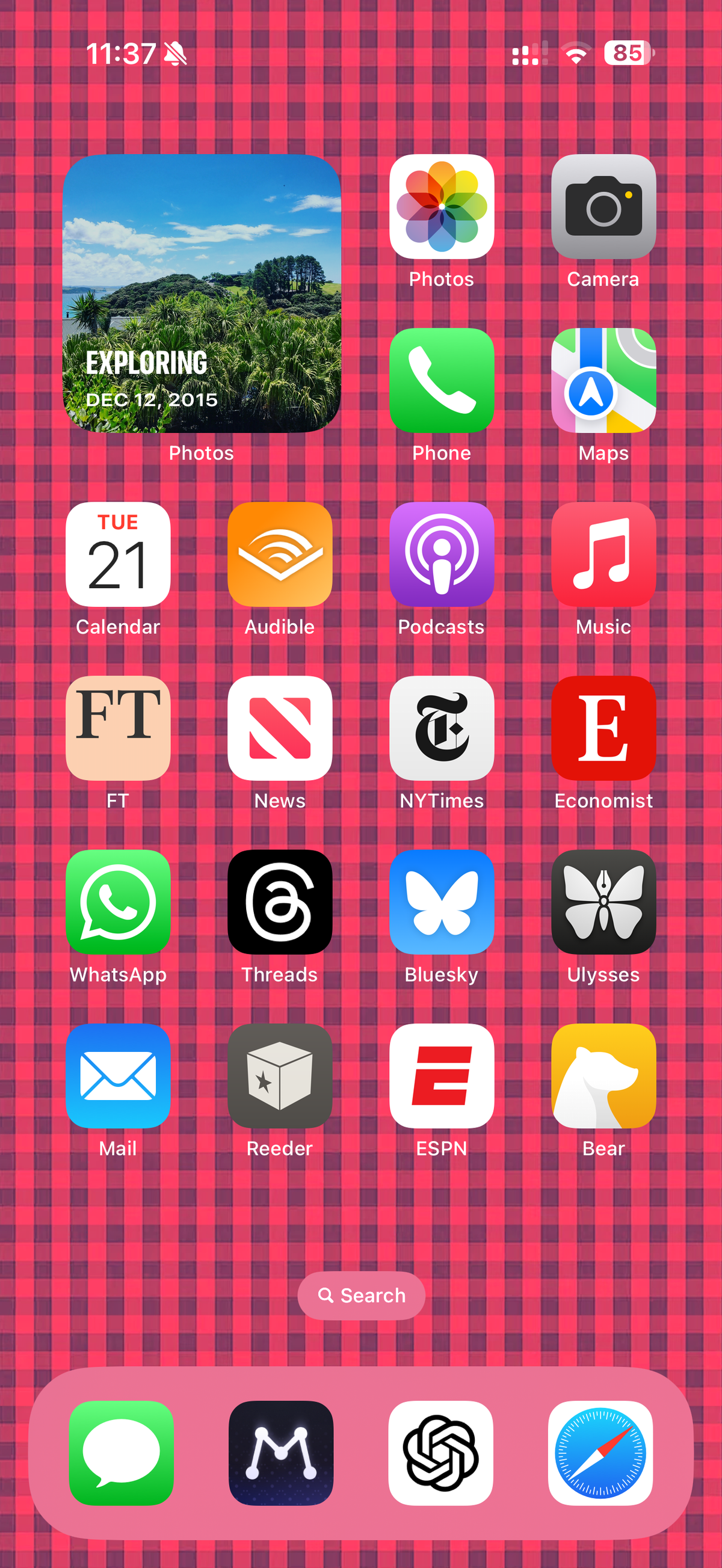Launch the NYTimes app

tap(442, 728)
